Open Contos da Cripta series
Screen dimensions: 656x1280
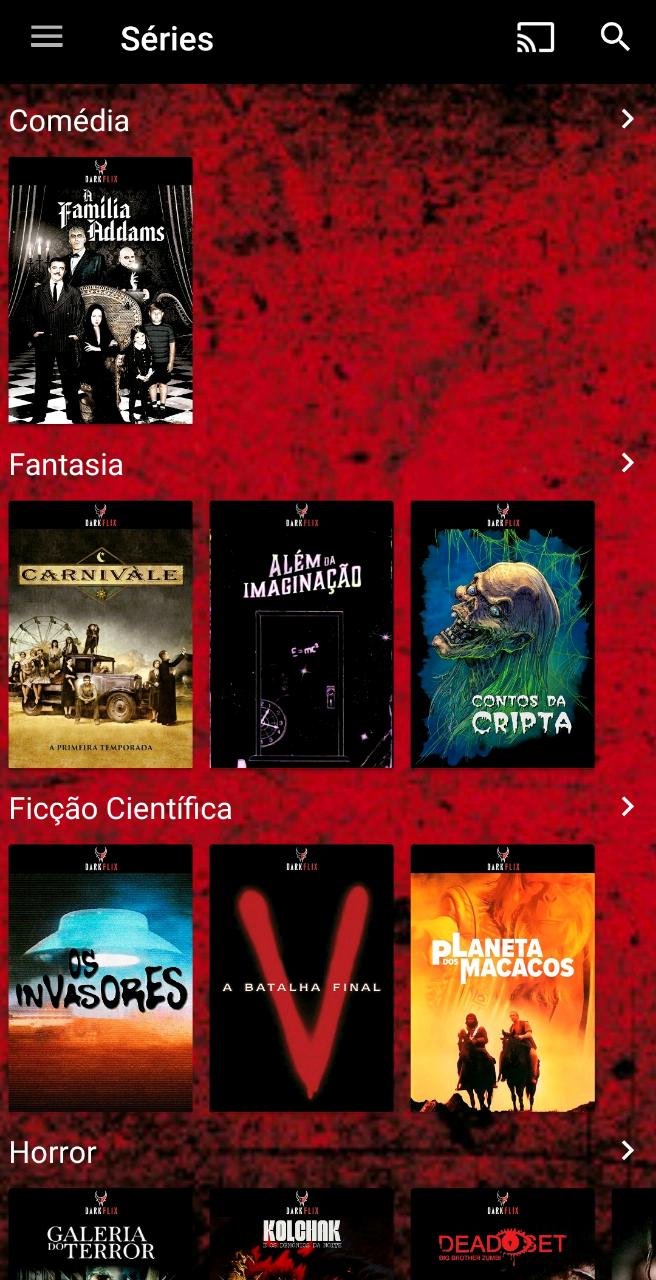point(502,634)
